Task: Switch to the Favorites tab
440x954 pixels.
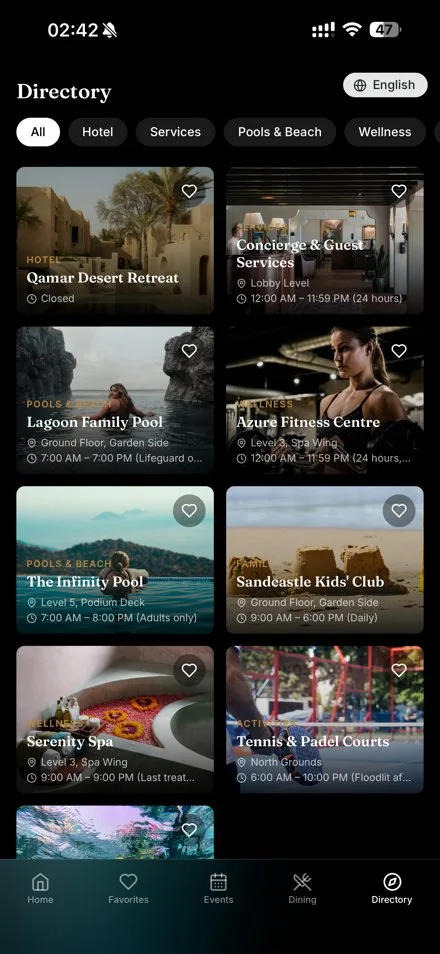Action: pyautogui.click(x=128, y=888)
